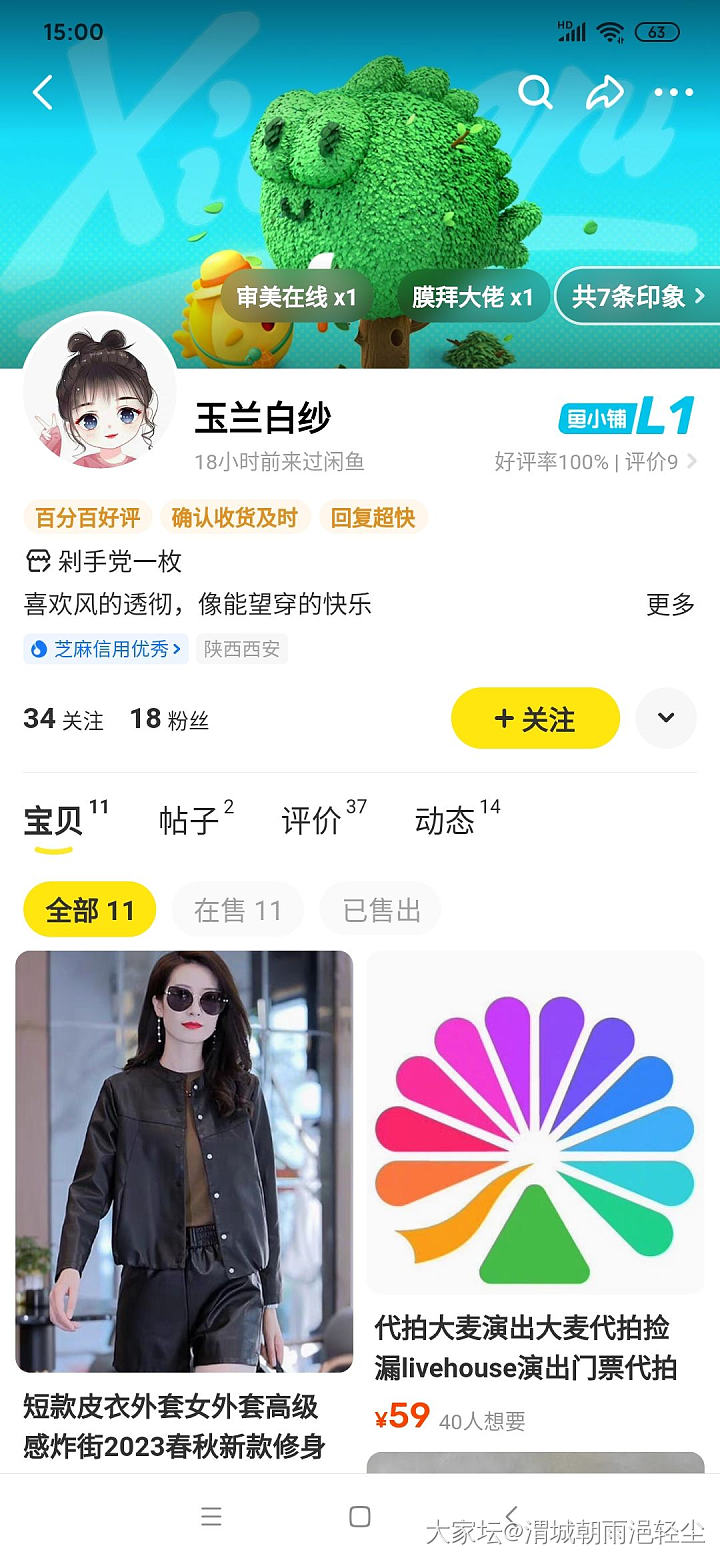The width and height of the screenshot is (720, 1560).
Task: Open the three-dot overflow menu
Action: click(x=673, y=93)
